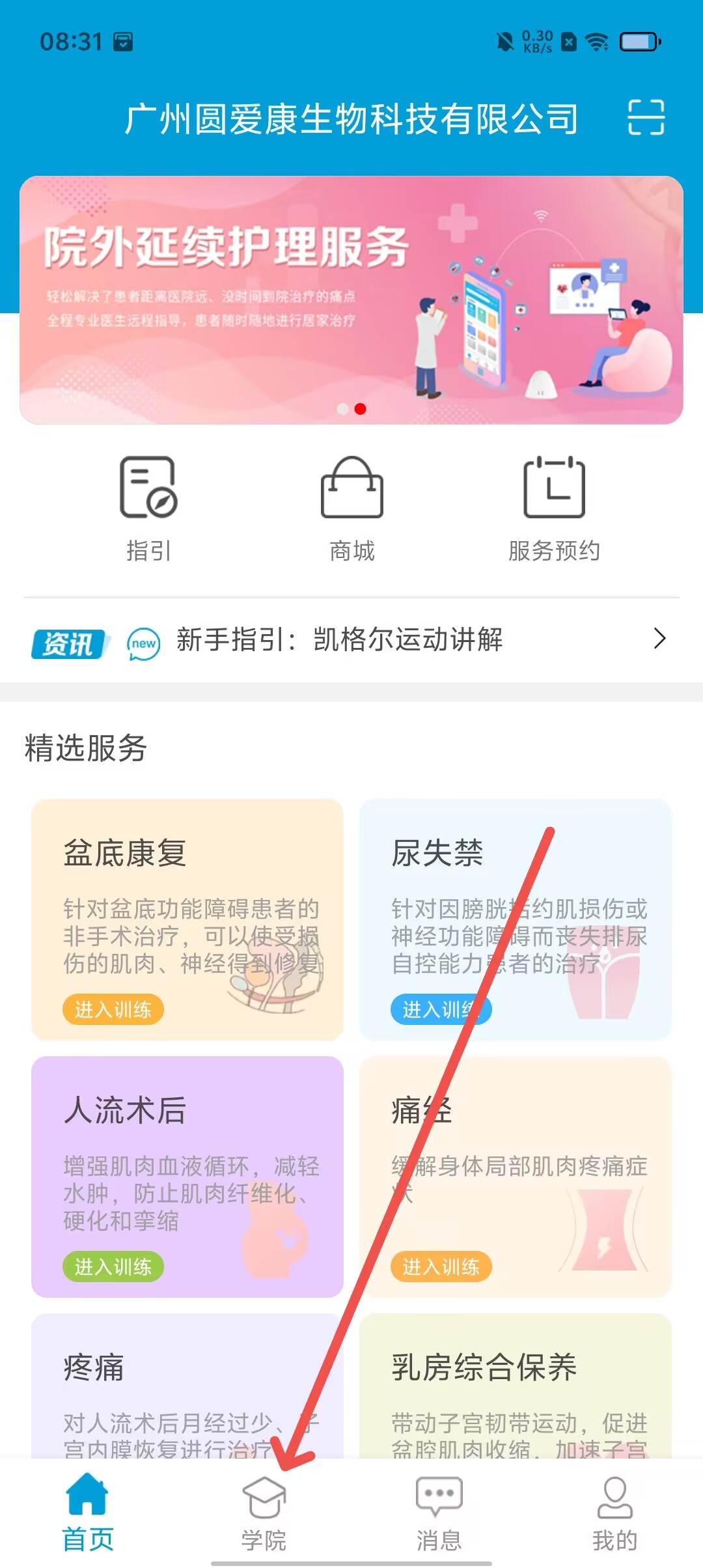Open the 乳房综合保养 service card
This screenshot has height=1568, width=703.
(x=515, y=1387)
